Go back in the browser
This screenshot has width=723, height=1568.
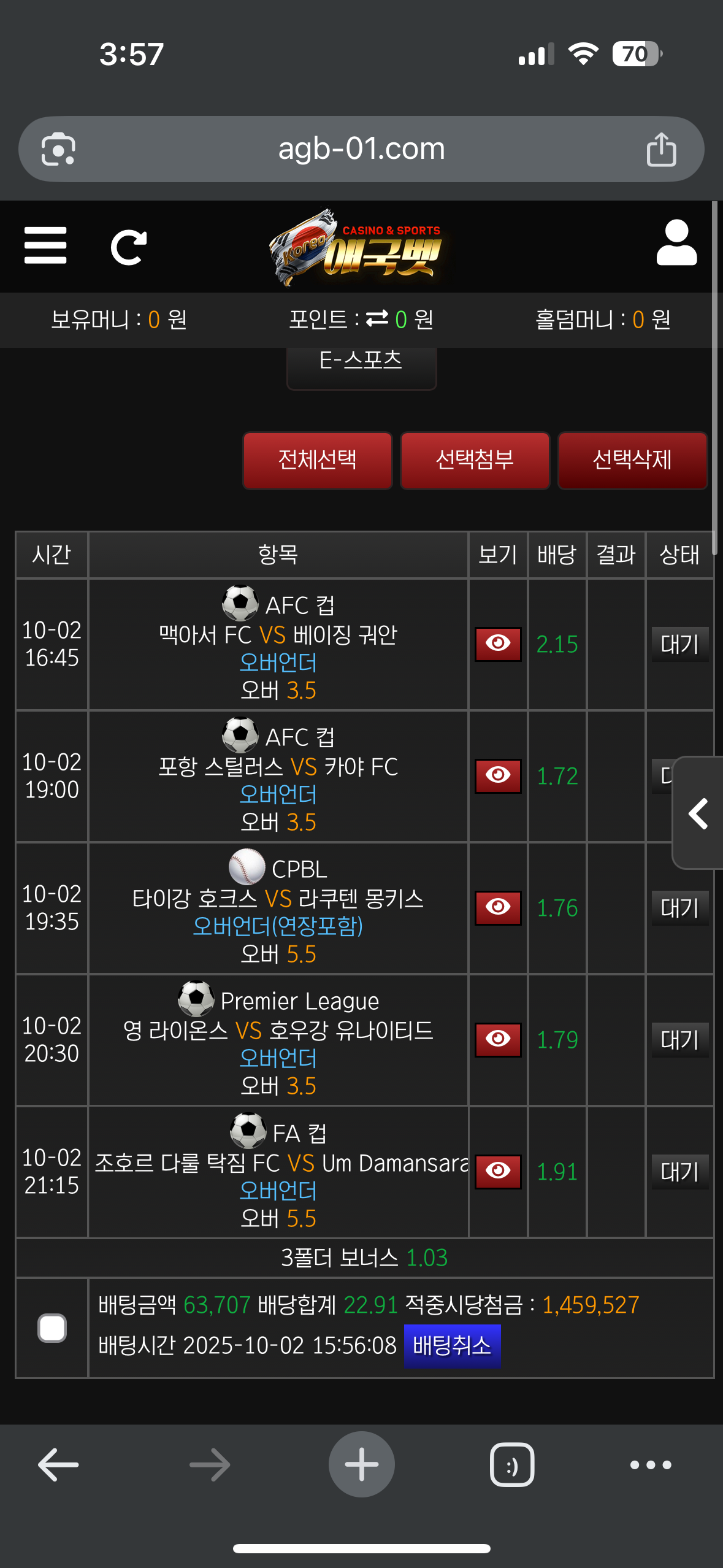click(x=58, y=1465)
